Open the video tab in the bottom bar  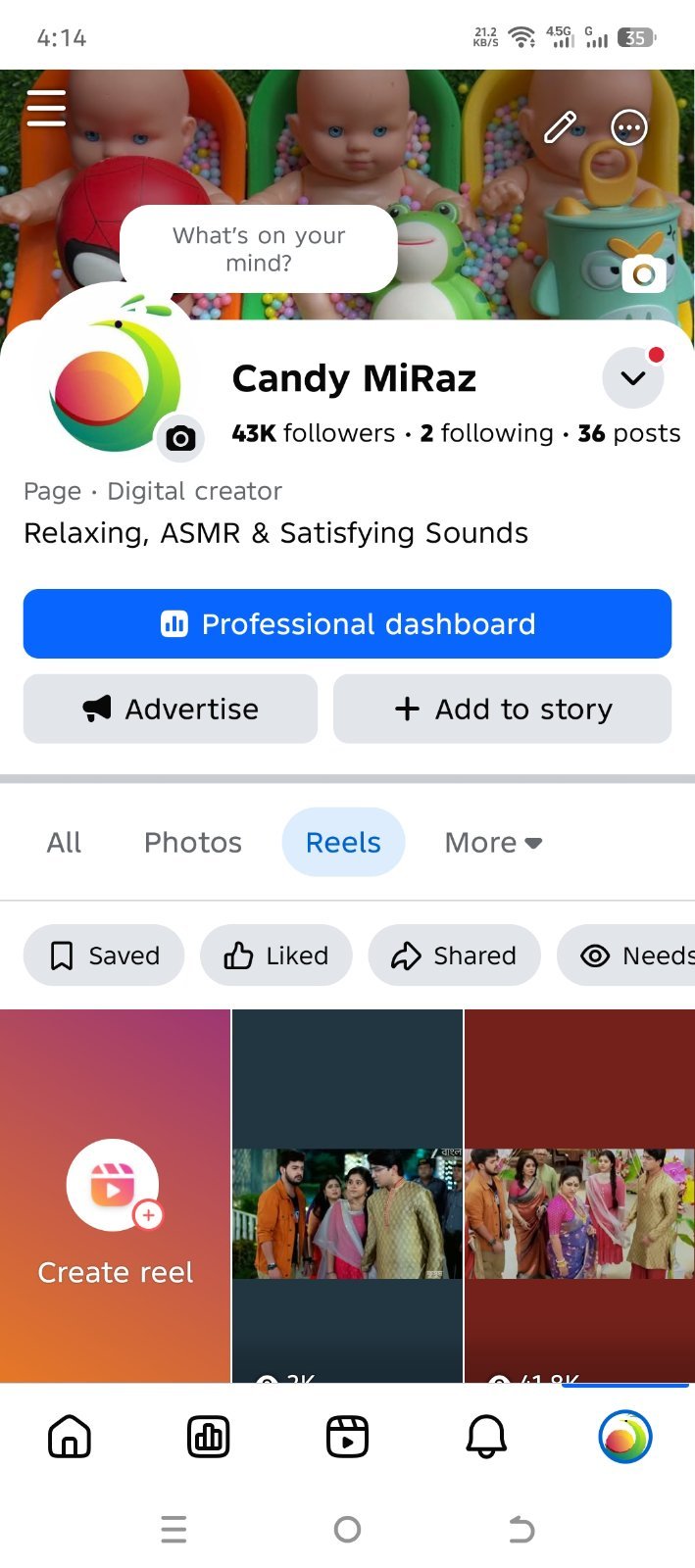pos(347,1437)
